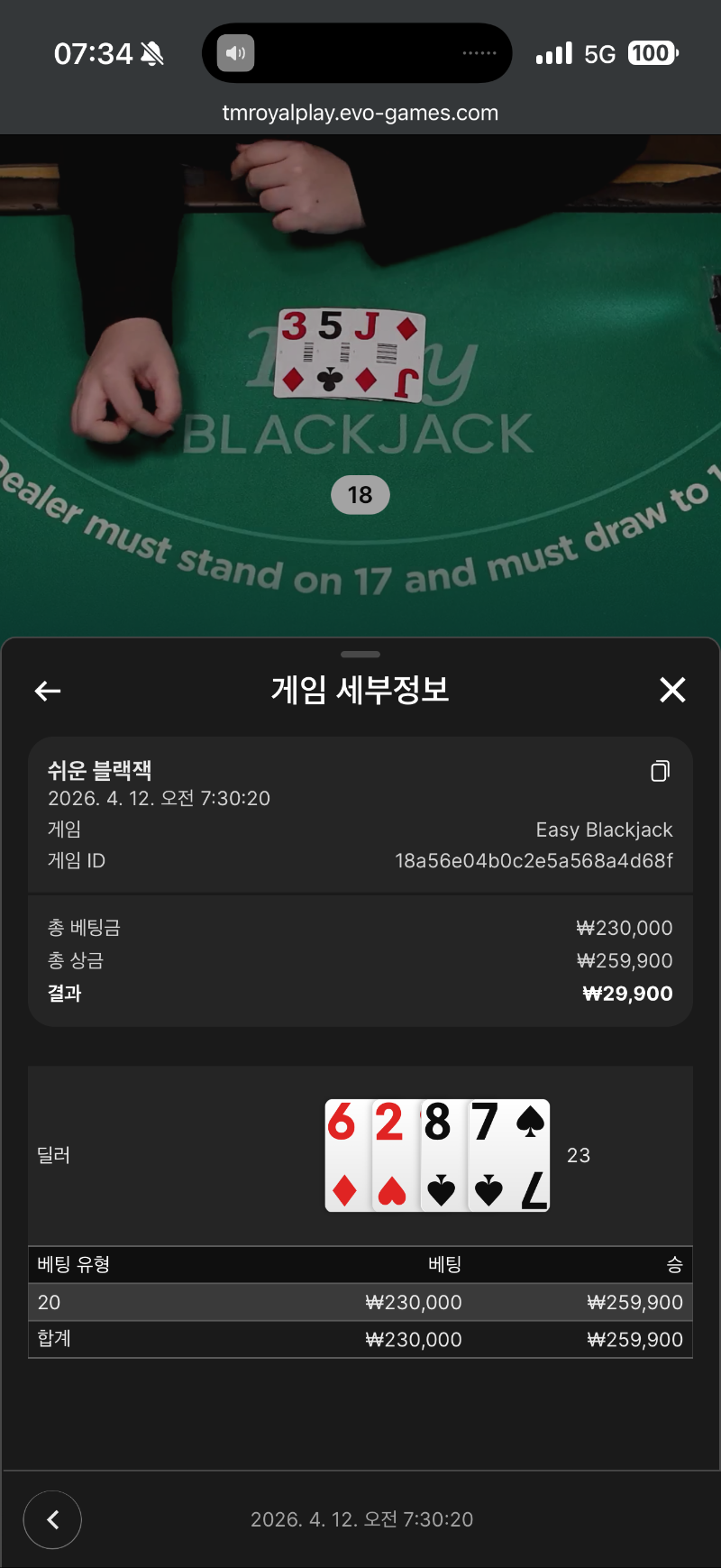Open the tmroyalplay.evo-games.com address bar
The image size is (721, 1568).
[360, 113]
